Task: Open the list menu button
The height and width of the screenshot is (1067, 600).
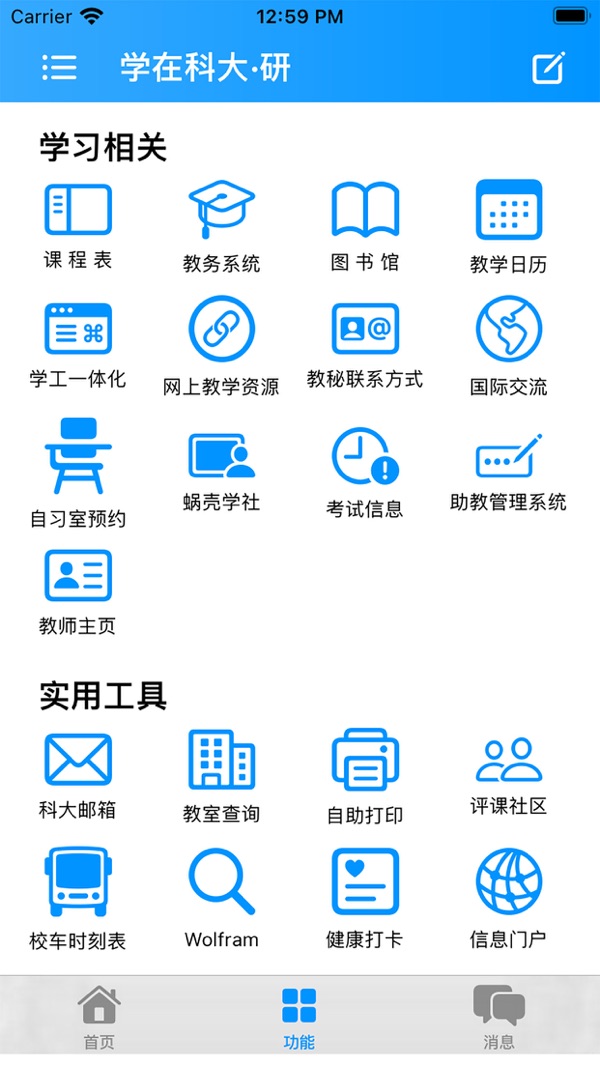Action: pos(60,68)
